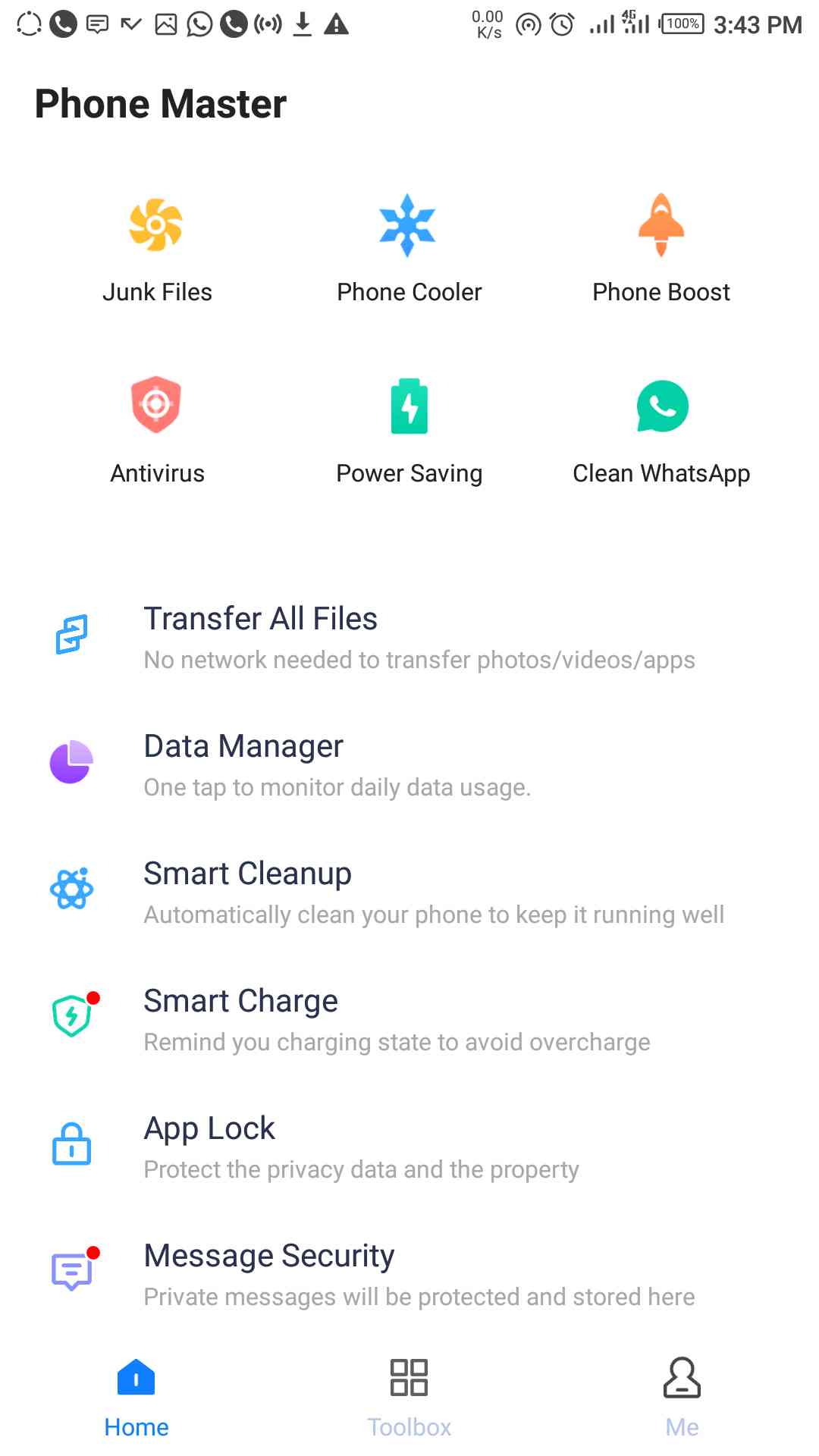Open App Lock
This screenshot has height=1456, width=819.
click(x=409, y=1147)
